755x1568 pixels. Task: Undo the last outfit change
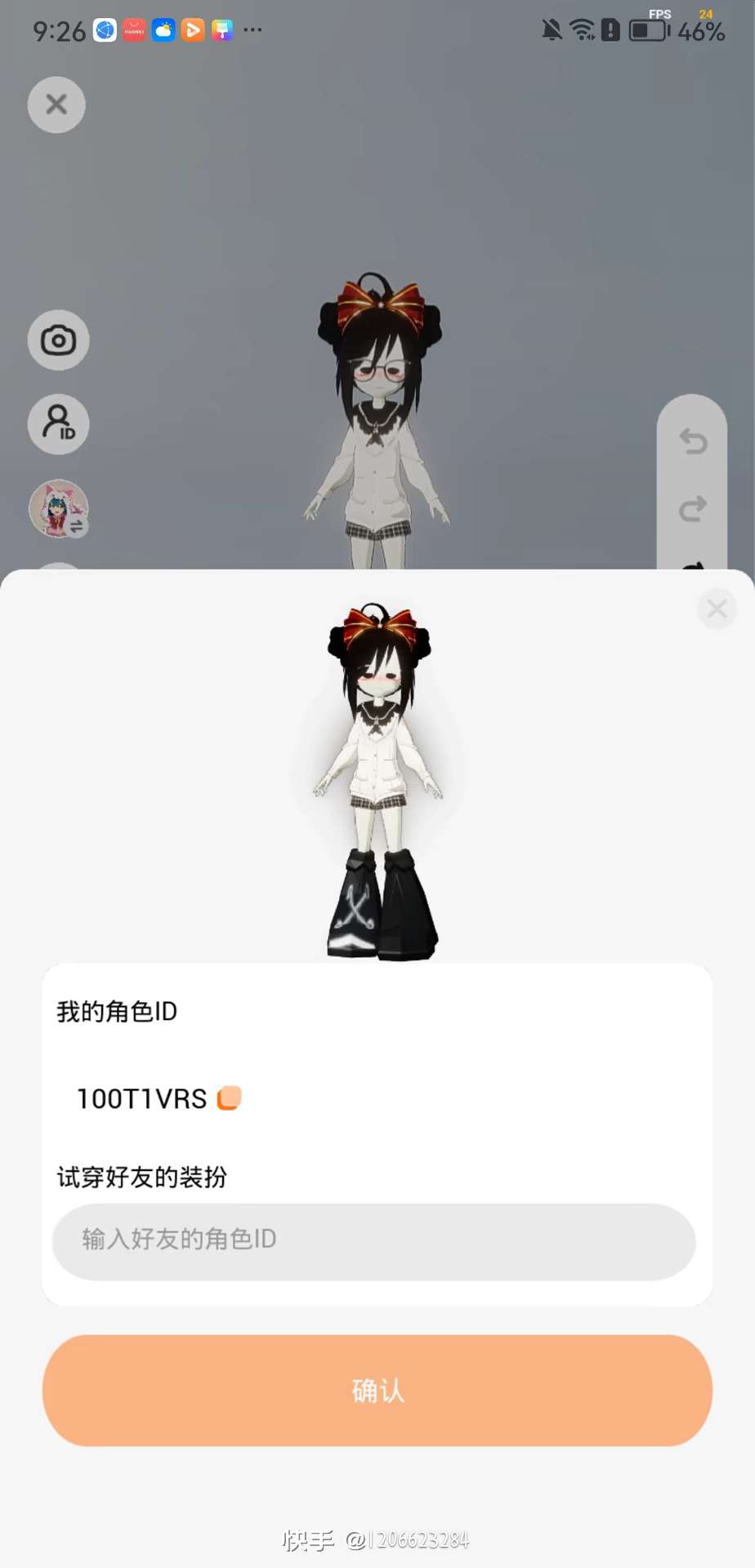(693, 442)
